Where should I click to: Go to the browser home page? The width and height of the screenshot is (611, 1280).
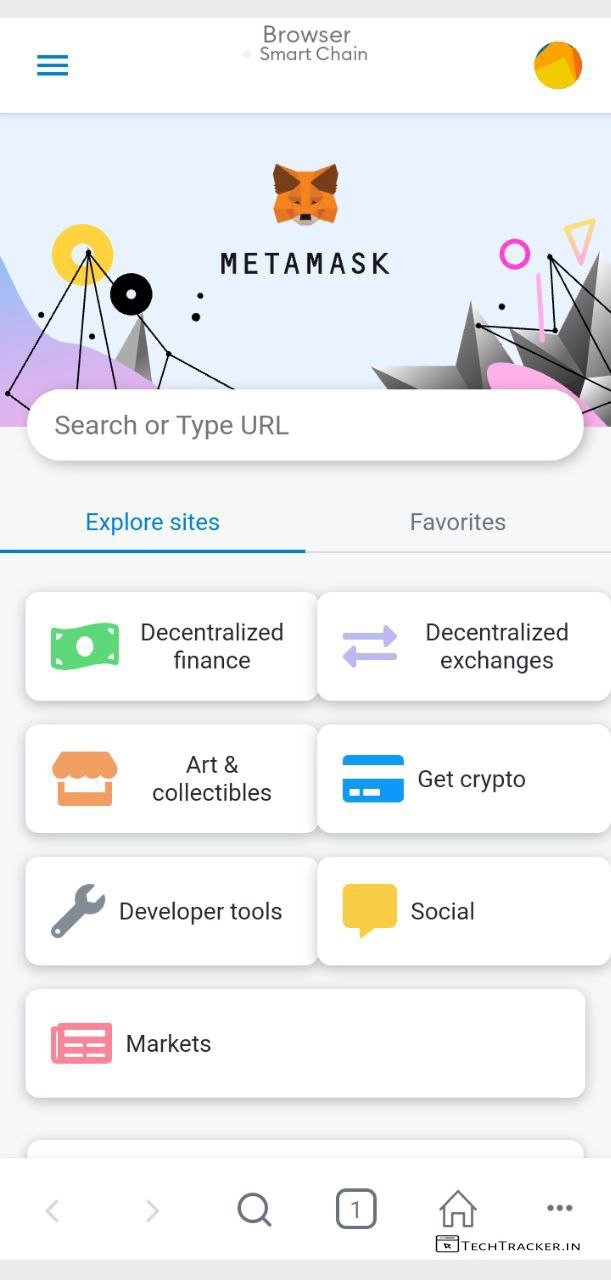point(457,1209)
